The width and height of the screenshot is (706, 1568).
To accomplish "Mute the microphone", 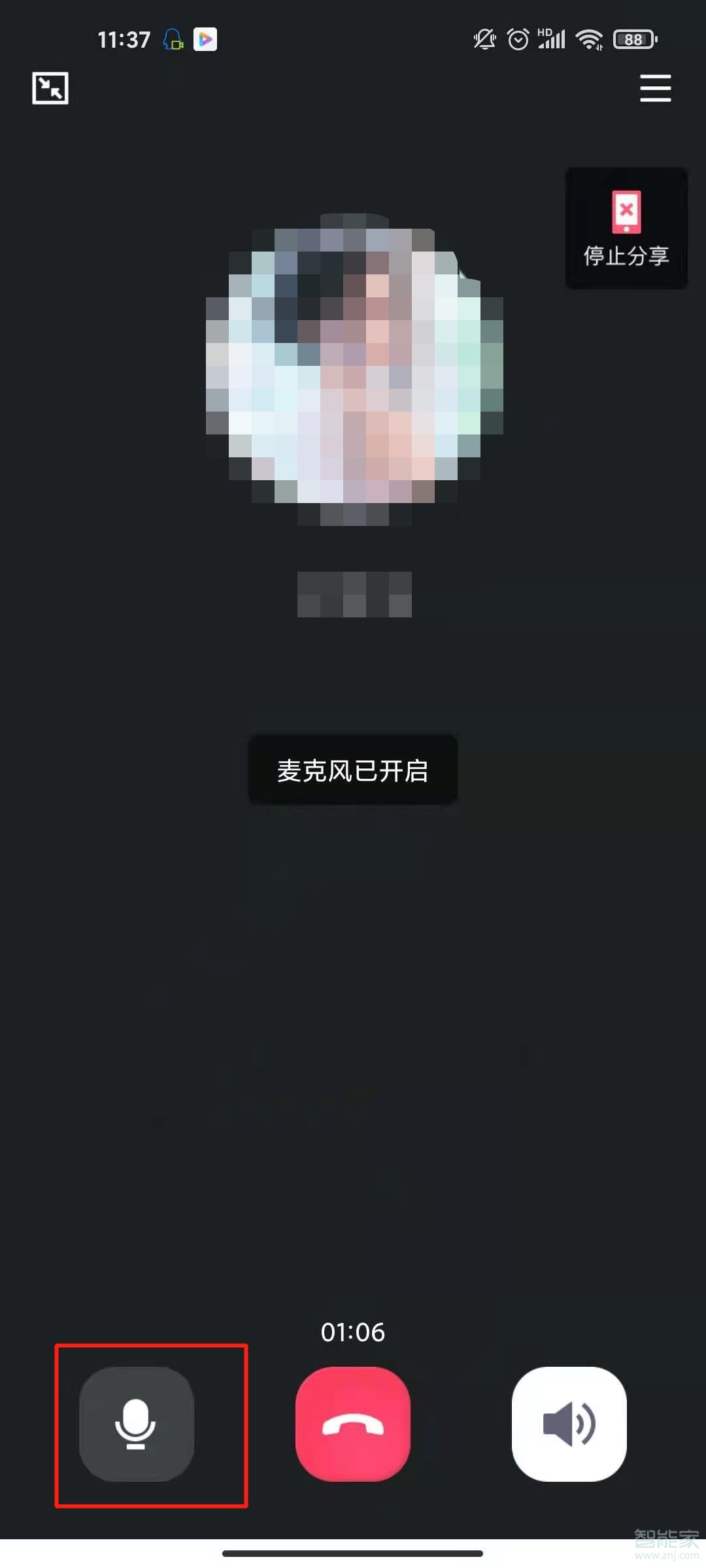I will tap(136, 1424).
